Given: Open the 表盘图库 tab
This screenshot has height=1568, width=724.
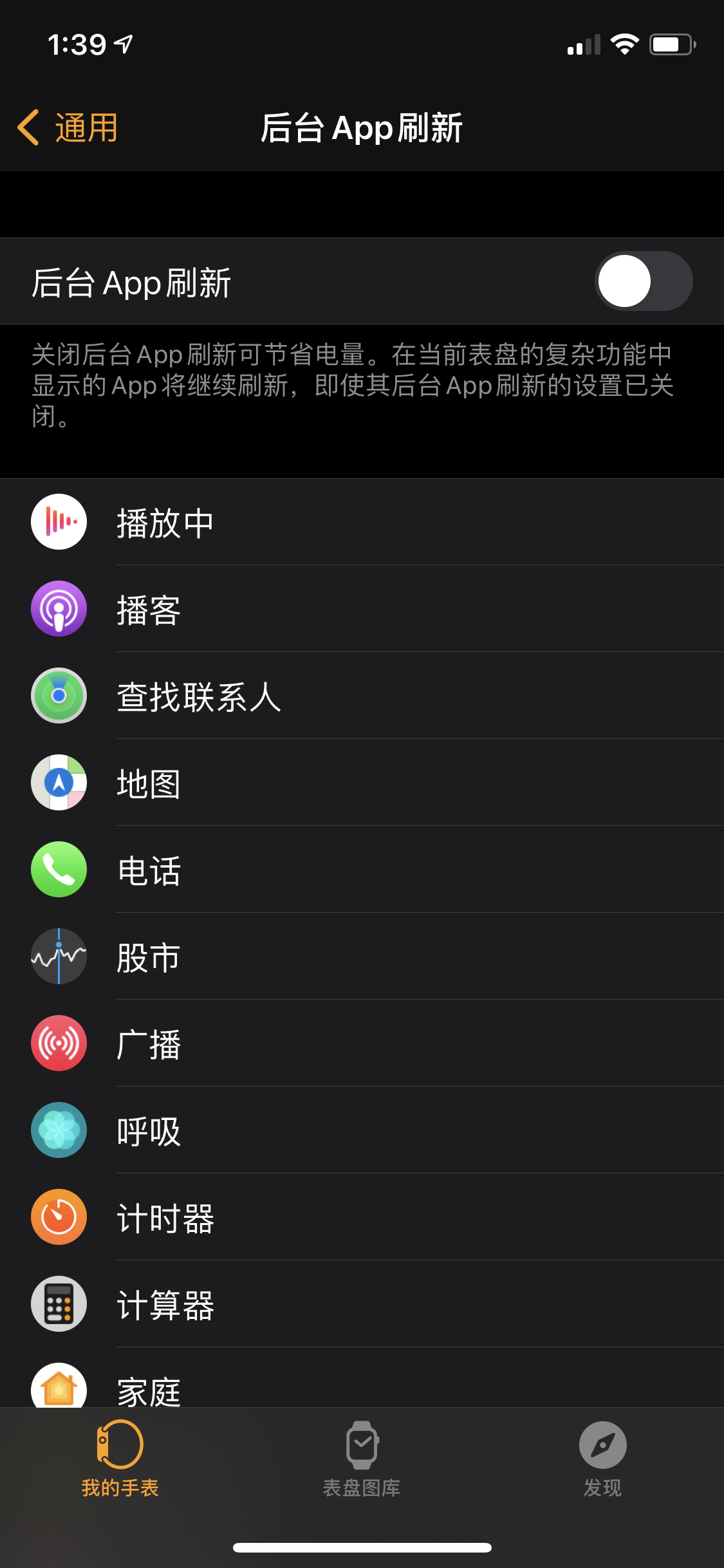Looking at the screenshot, I should [x=362, y=1459].
